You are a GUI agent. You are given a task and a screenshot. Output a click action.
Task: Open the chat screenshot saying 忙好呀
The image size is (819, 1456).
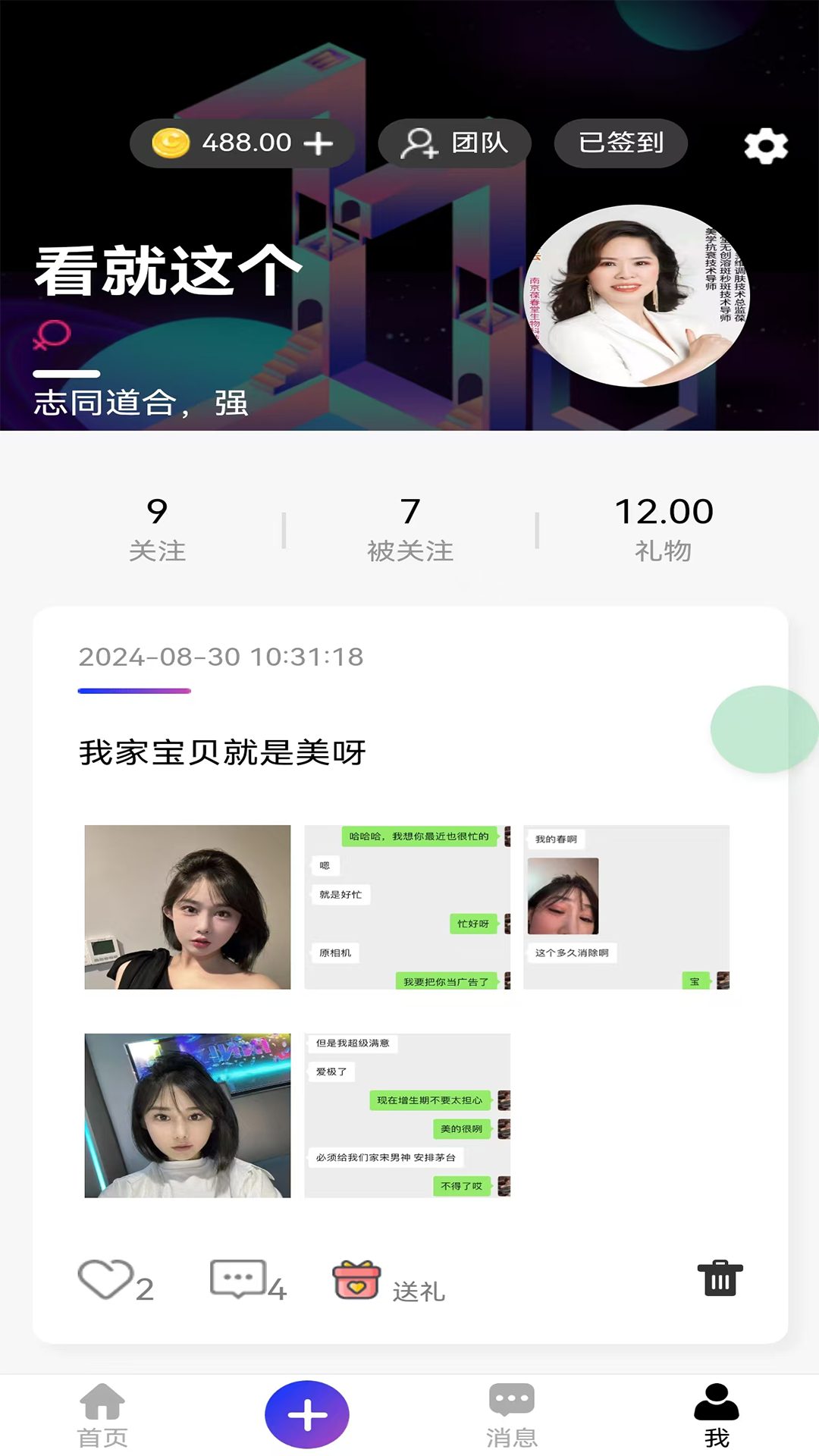pyautogui.click(x=407, y=907)
